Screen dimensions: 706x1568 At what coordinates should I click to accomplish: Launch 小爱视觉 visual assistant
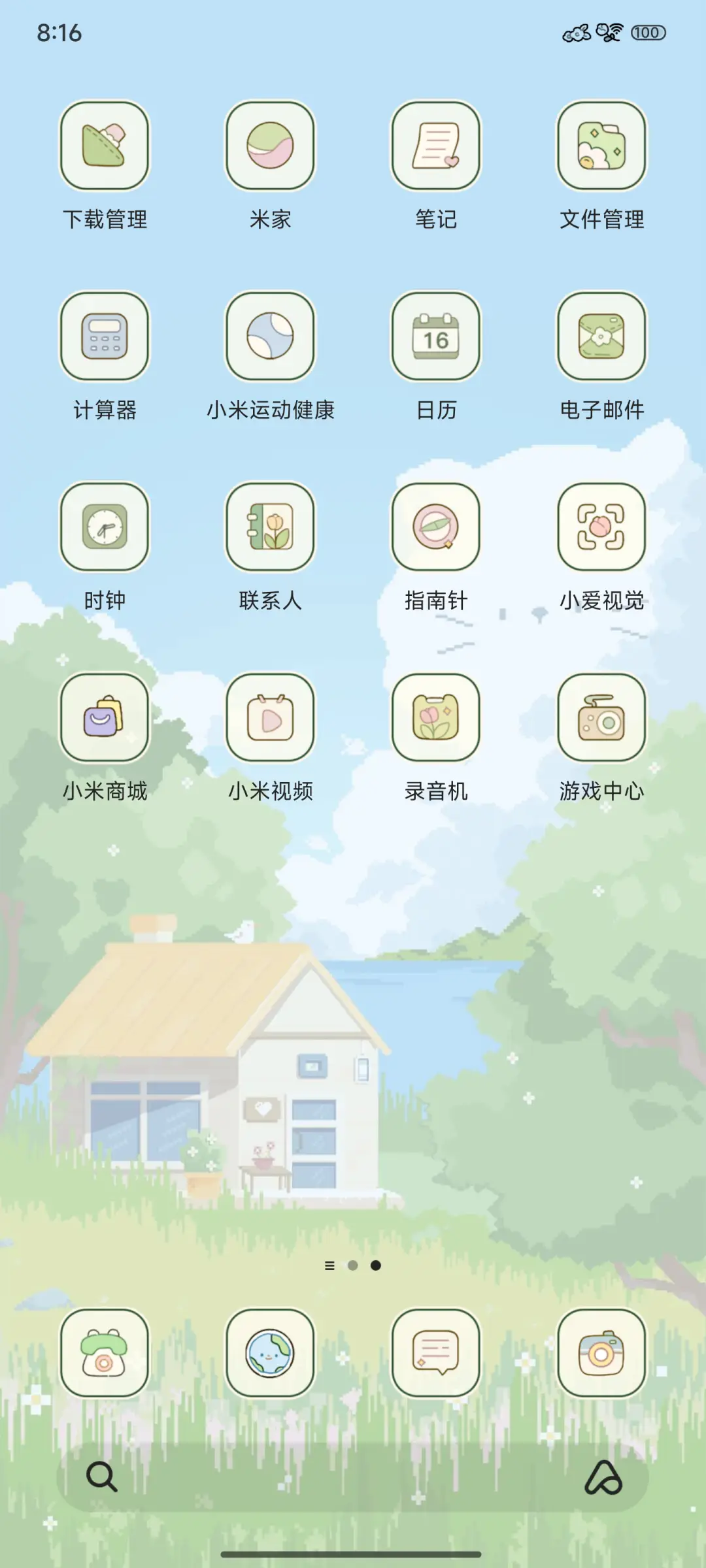601,528
